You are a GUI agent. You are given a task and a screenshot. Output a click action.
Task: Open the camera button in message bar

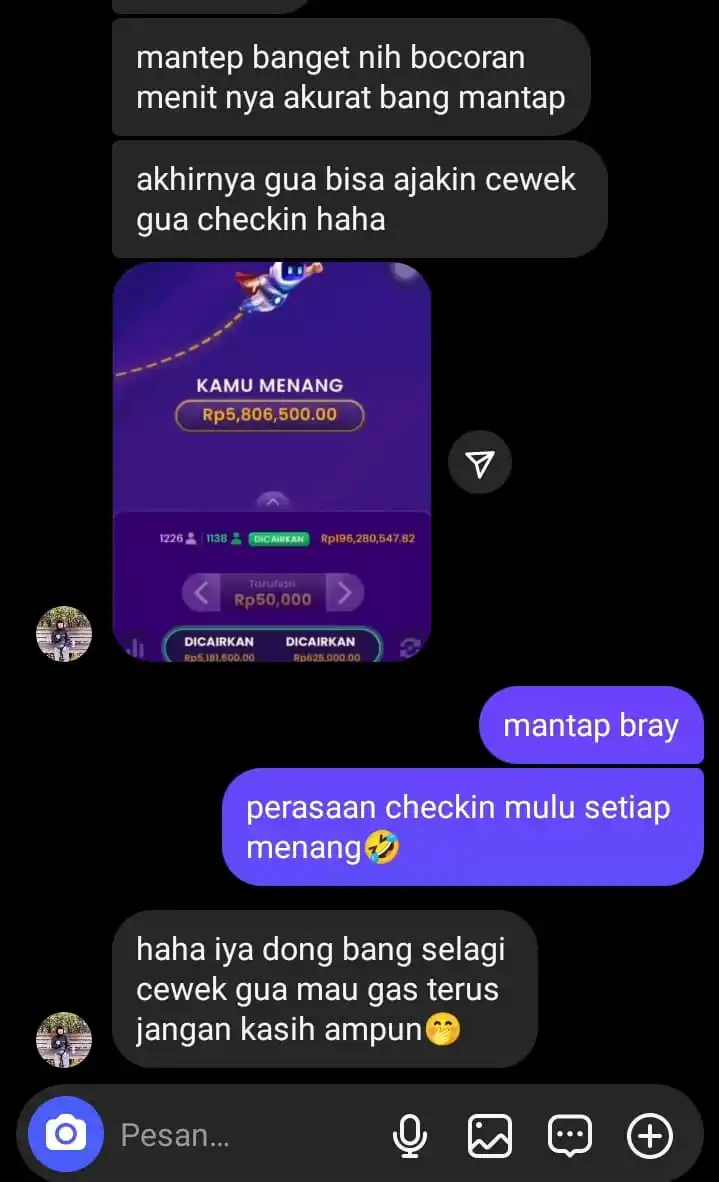tap(65, 1134)
